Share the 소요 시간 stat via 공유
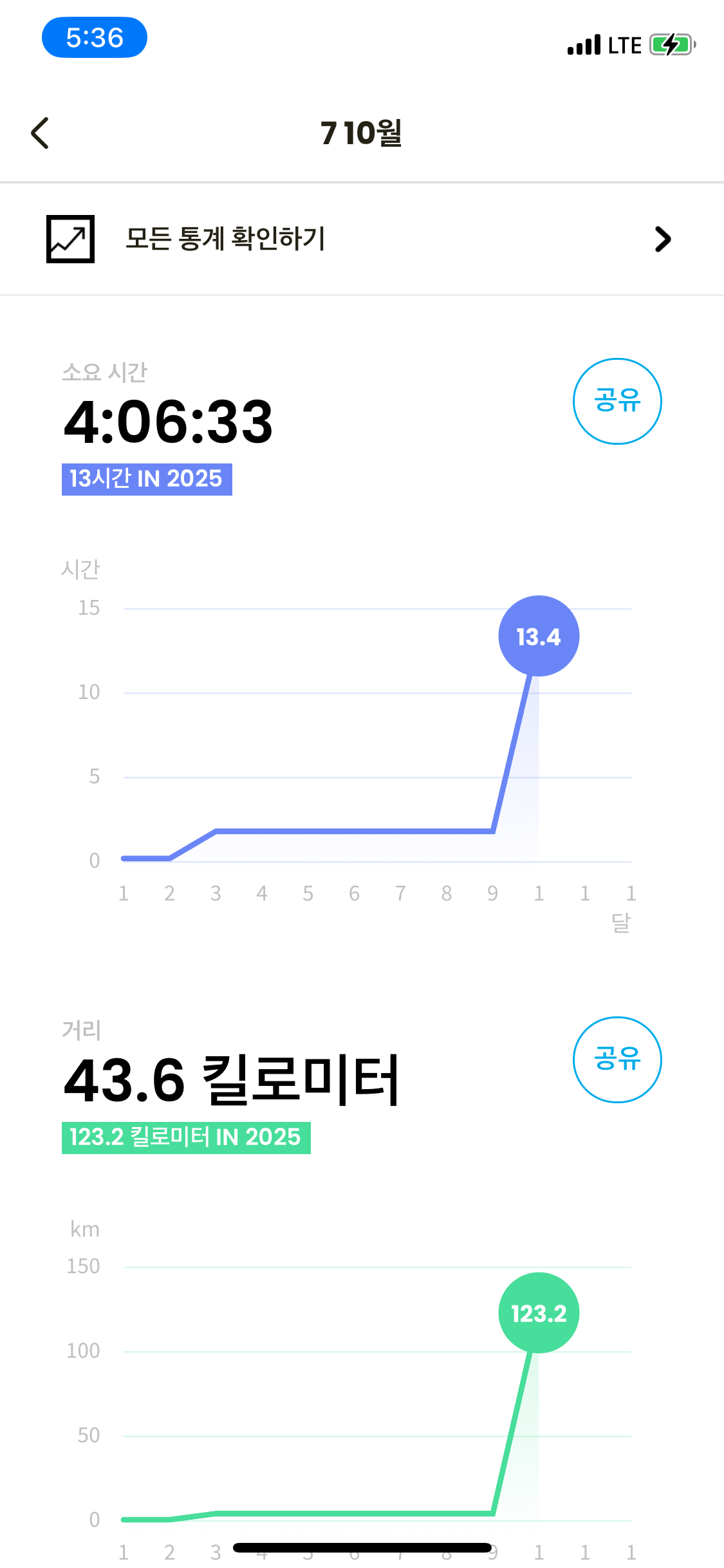 click(x=617, y=401)
